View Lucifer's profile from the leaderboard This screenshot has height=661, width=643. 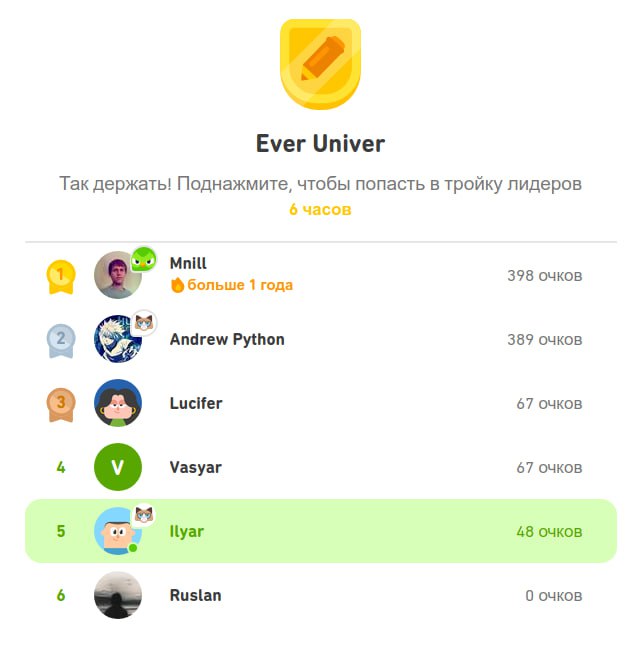[320, 403]
